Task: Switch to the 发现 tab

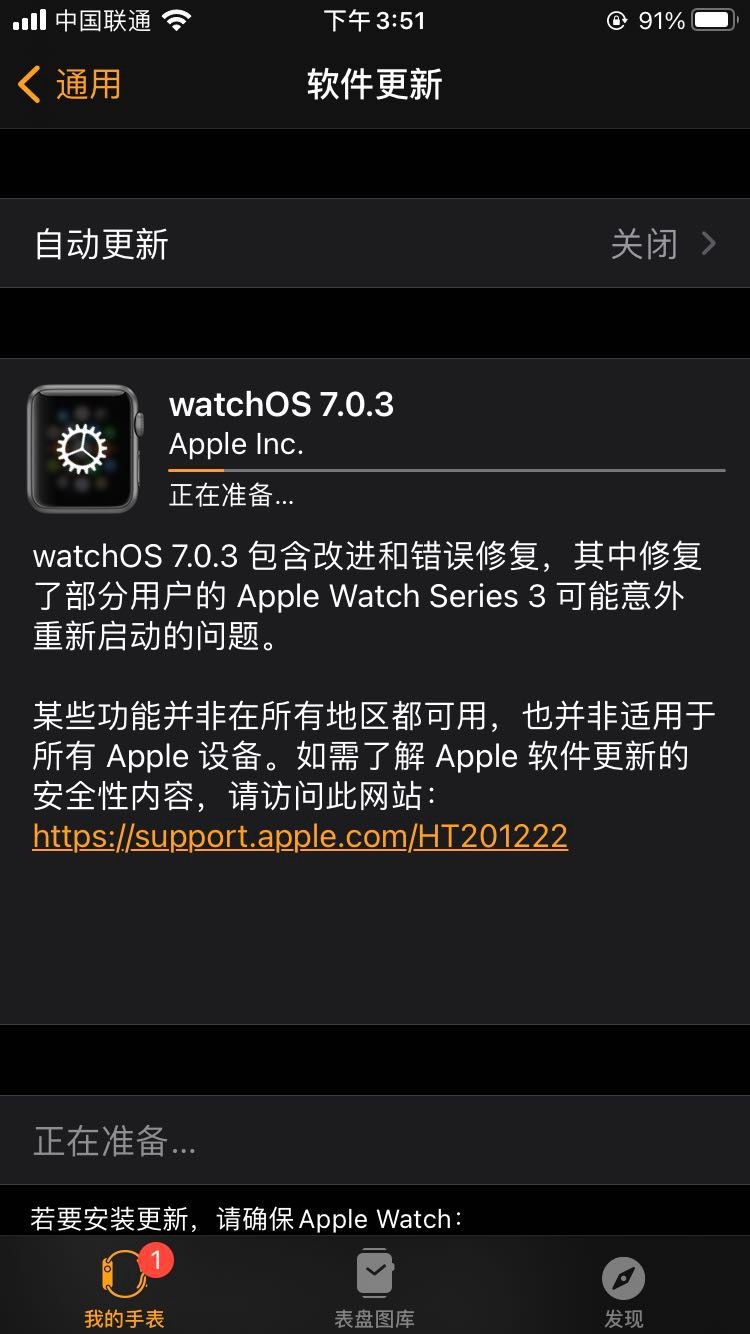Action: pos(623,1288)
